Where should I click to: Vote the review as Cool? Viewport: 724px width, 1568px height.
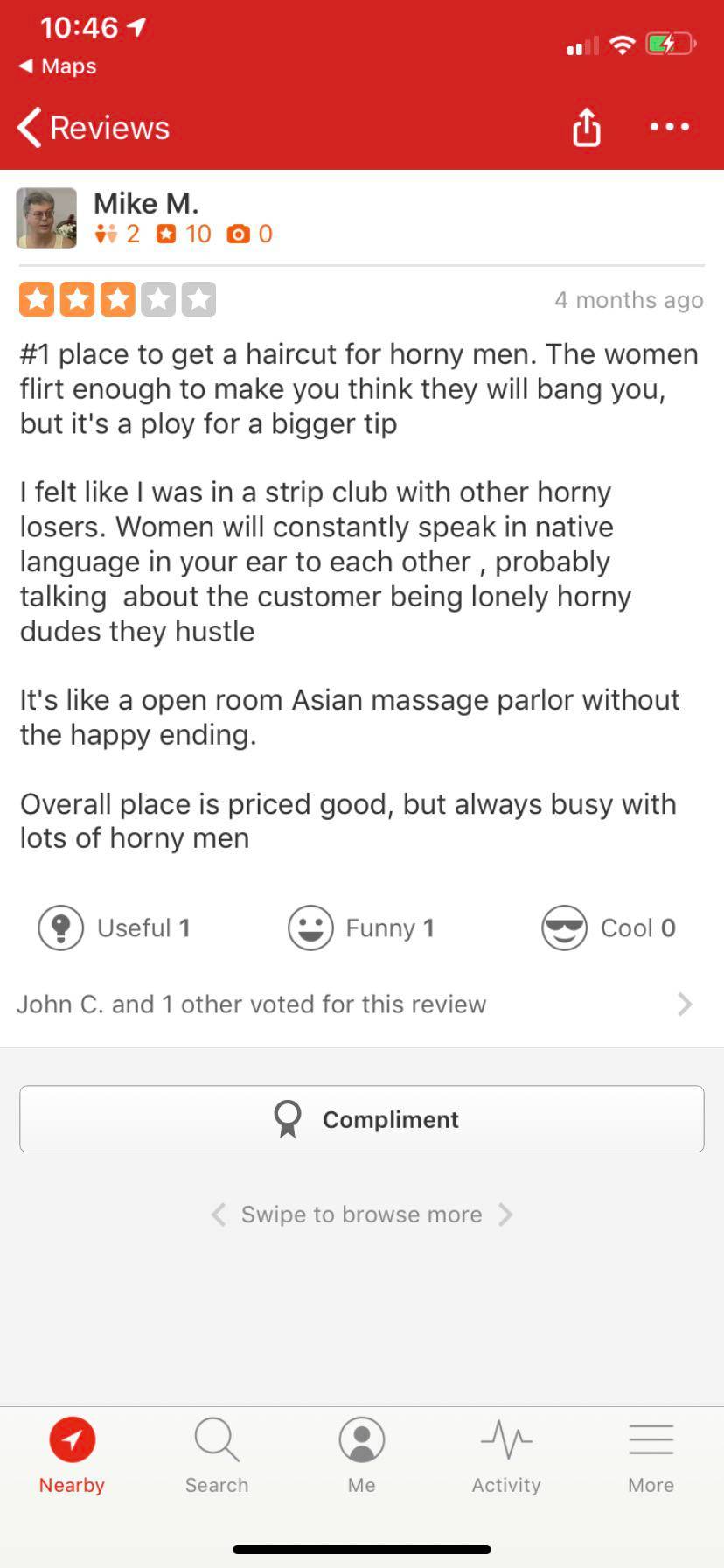[x=608, y=927]
